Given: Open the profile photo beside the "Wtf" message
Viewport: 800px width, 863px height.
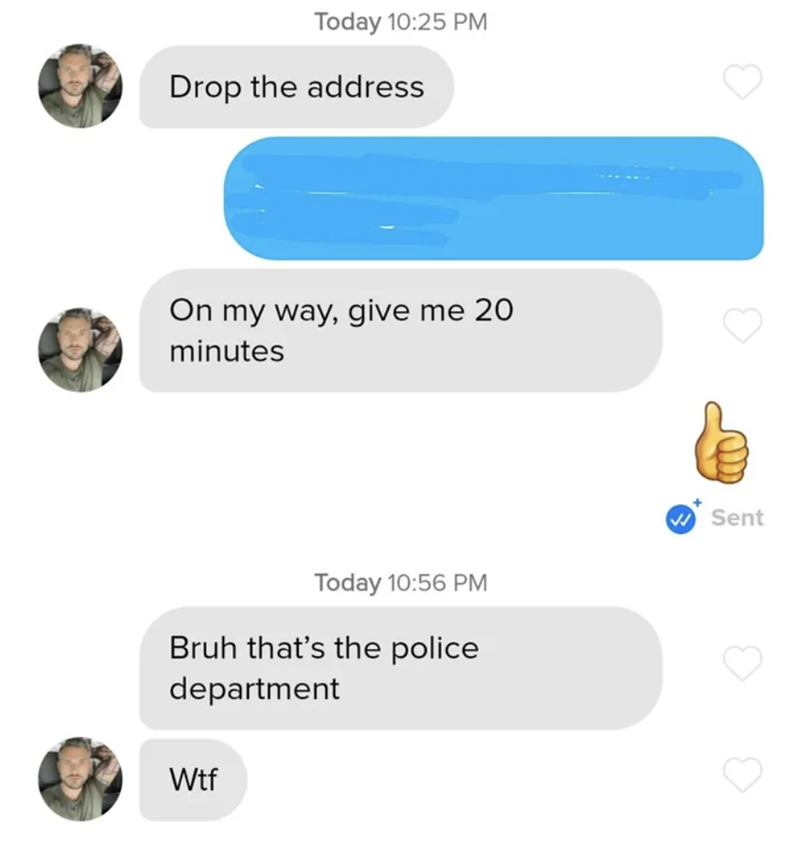Looking at the screenshot, I should (x=81, y=779).
